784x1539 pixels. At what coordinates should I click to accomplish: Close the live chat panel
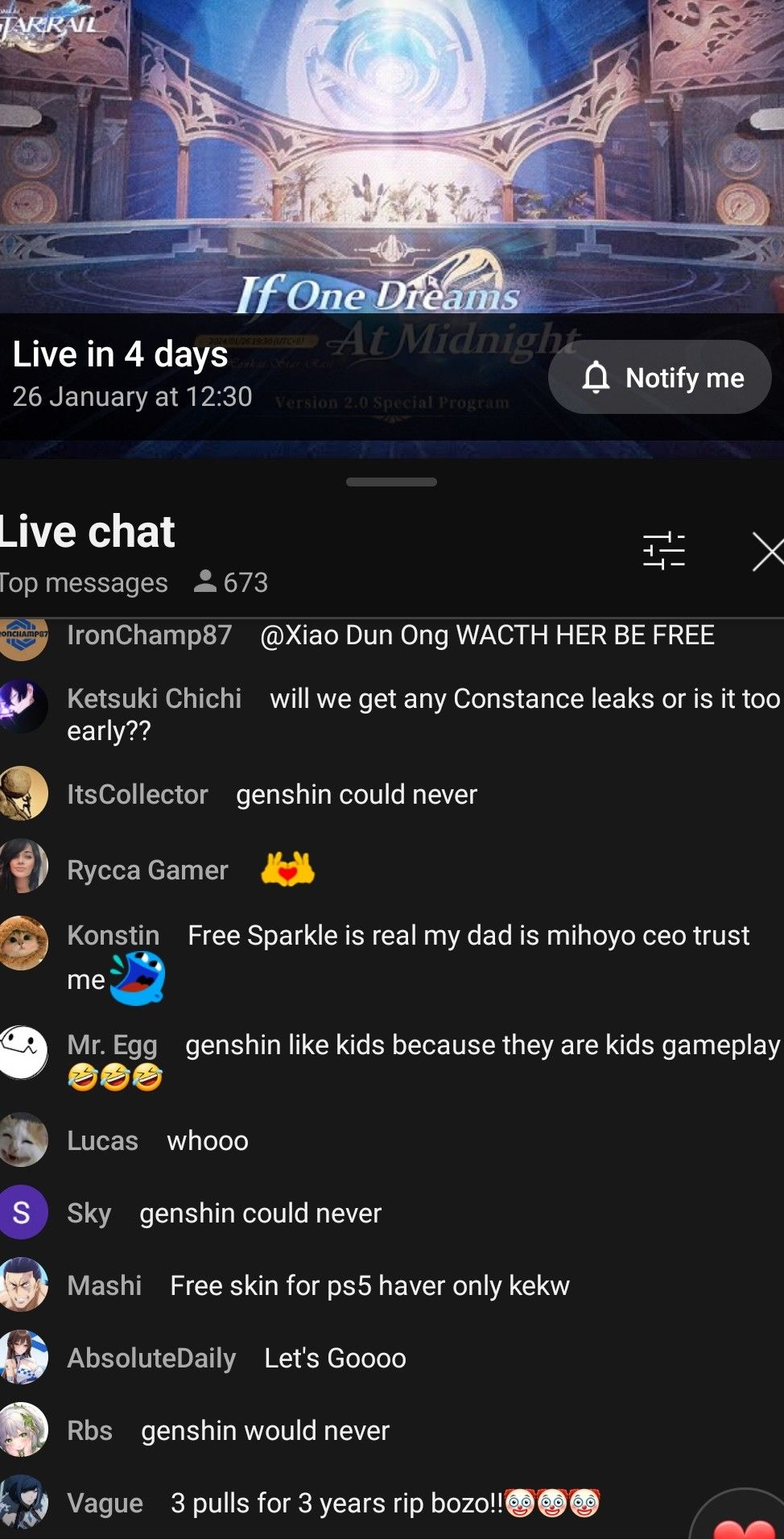tap(768, 552)
